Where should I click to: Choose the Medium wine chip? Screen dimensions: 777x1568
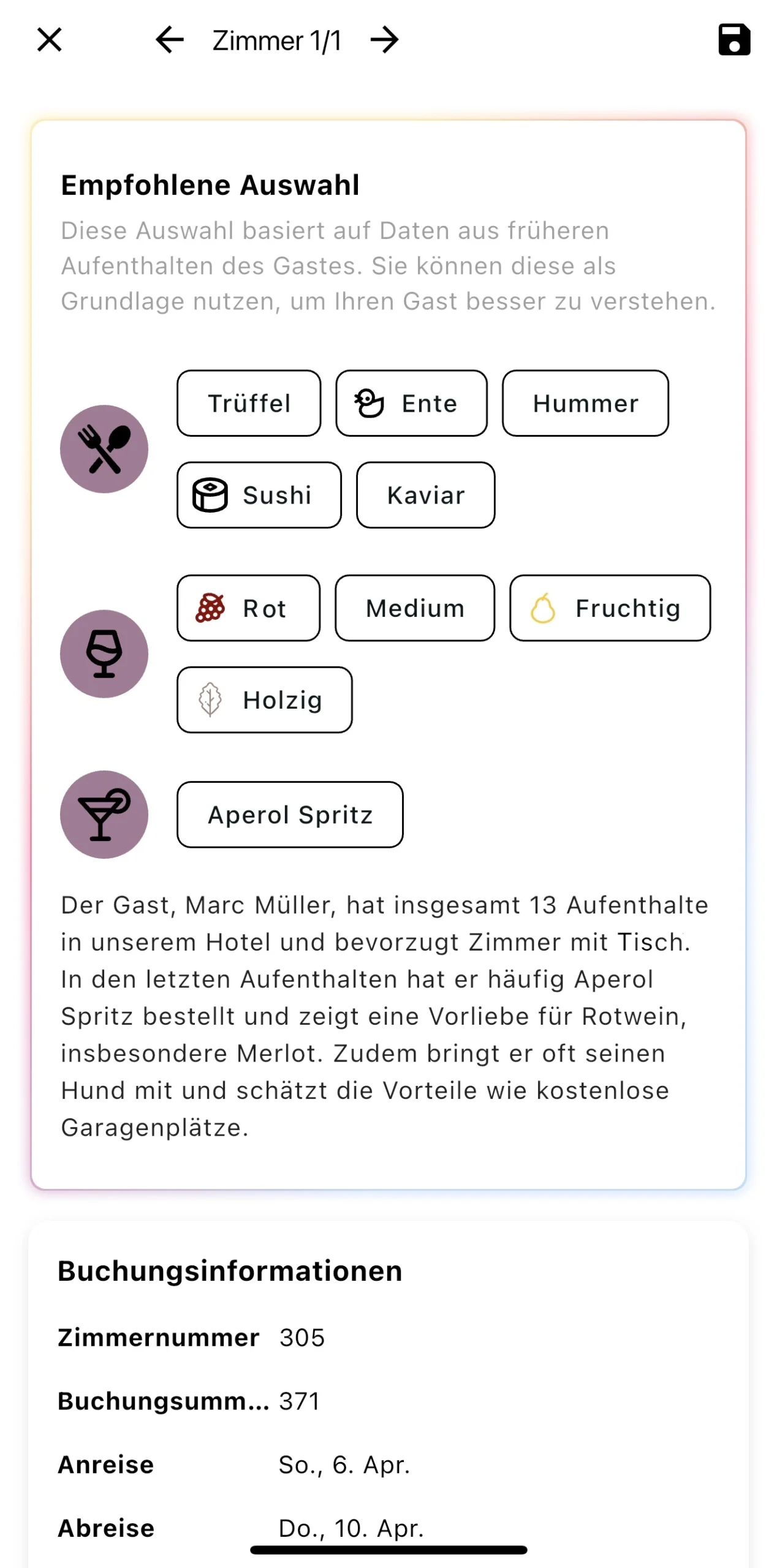[414, 608]
